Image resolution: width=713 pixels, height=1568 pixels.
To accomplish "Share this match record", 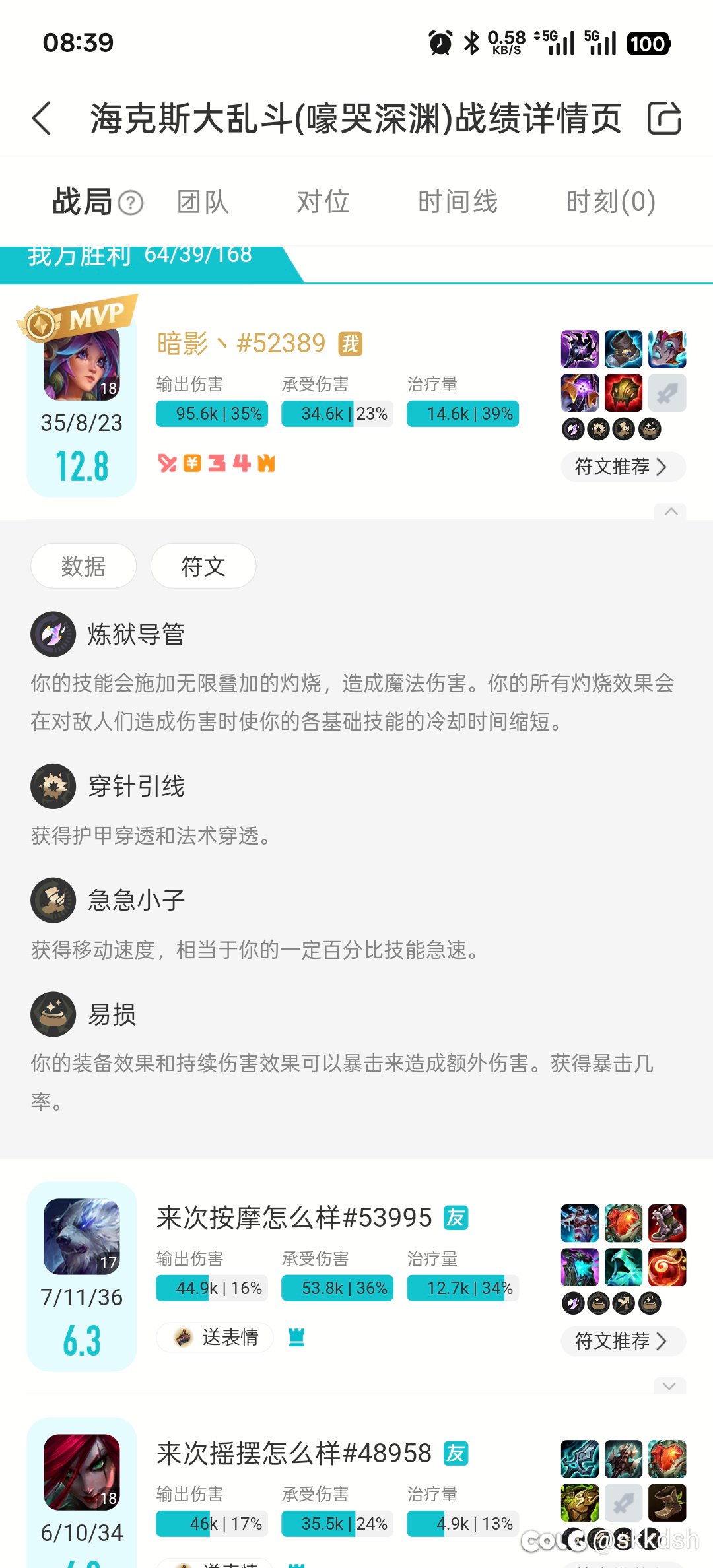I will click(663, 119).
